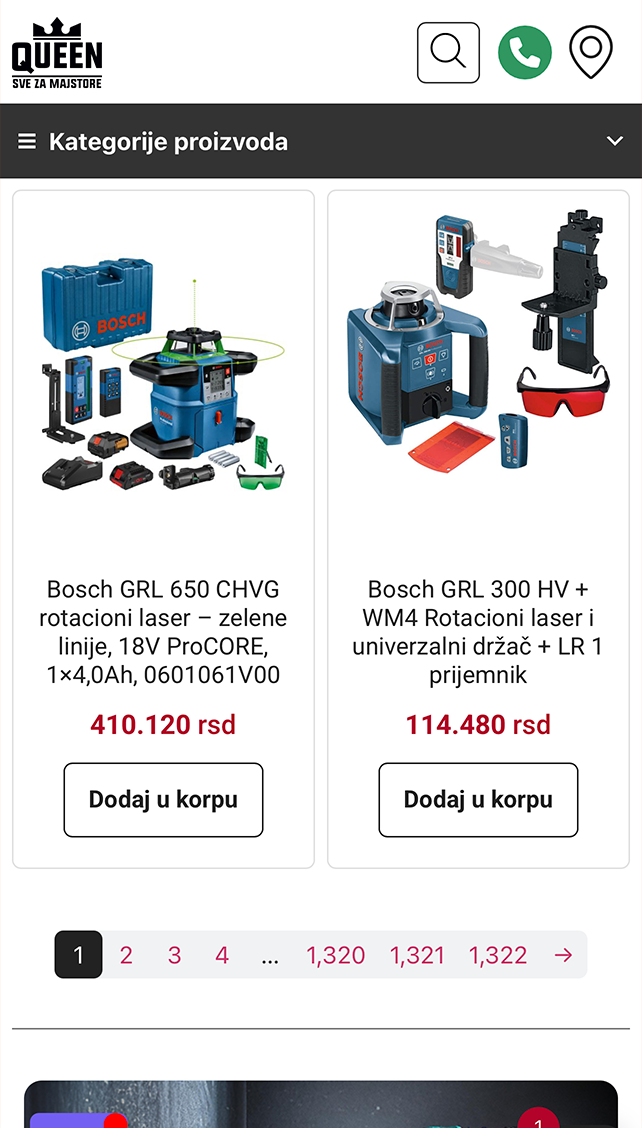
Task: Expand Kategorije proizvoda menu
Action: (320, 141)
